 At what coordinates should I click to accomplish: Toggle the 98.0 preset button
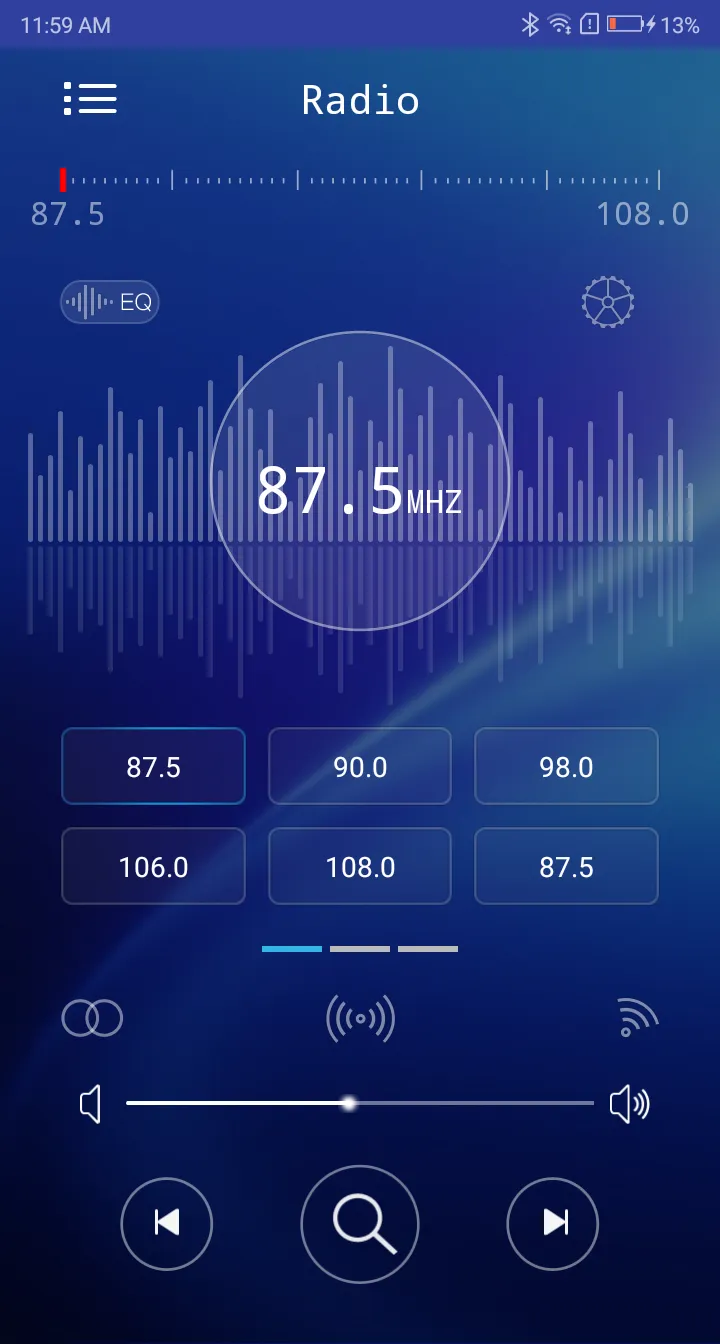click(x=566, y=766)
